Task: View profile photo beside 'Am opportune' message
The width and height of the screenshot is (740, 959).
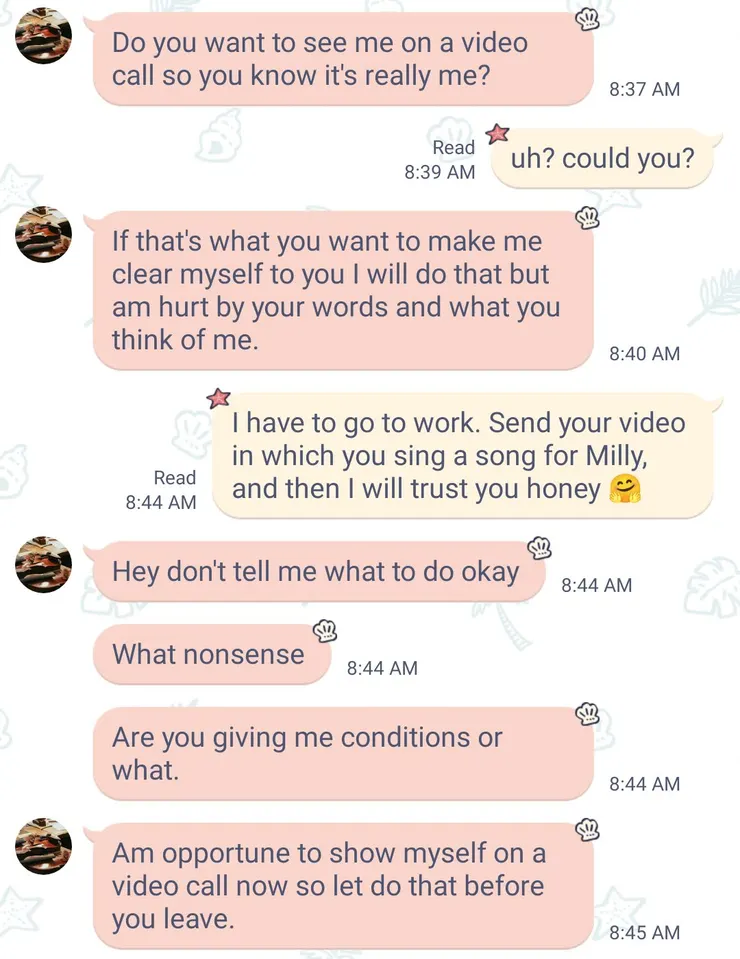Action: coord(44,846)
